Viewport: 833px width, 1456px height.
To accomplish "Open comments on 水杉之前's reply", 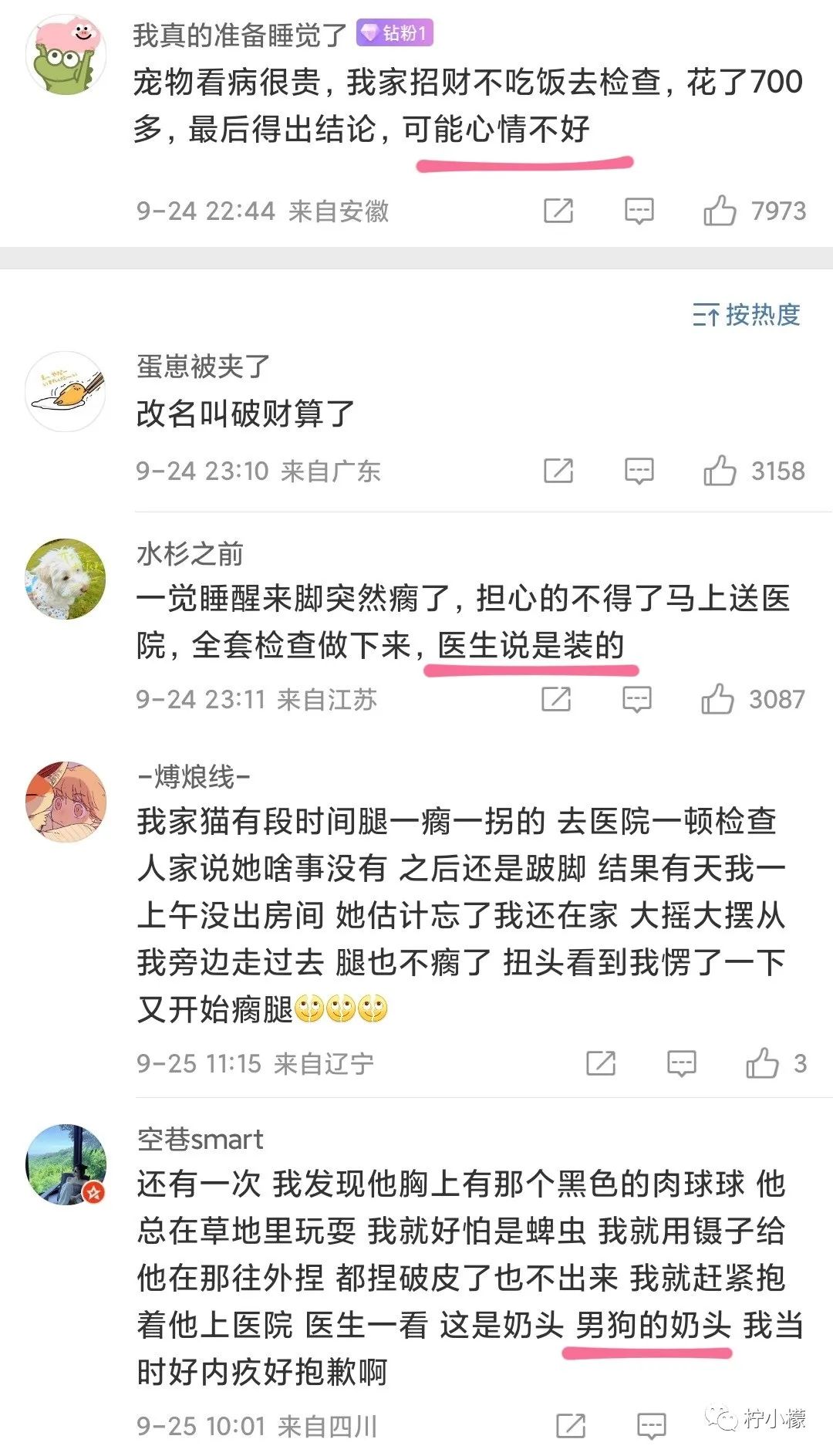I will click(x=639, y=699).
